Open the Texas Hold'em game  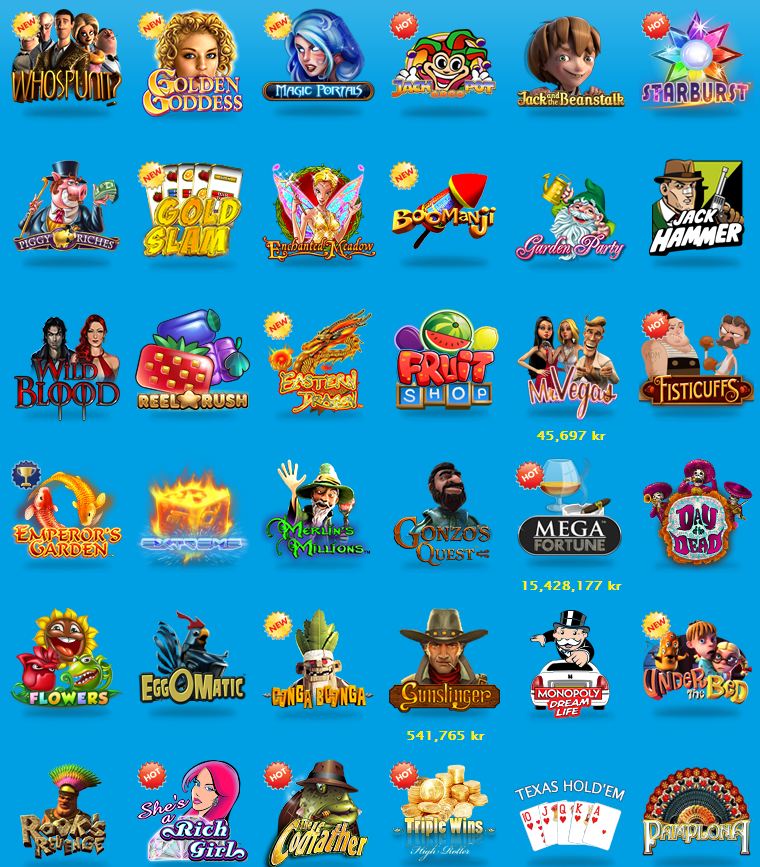[569, 813]
